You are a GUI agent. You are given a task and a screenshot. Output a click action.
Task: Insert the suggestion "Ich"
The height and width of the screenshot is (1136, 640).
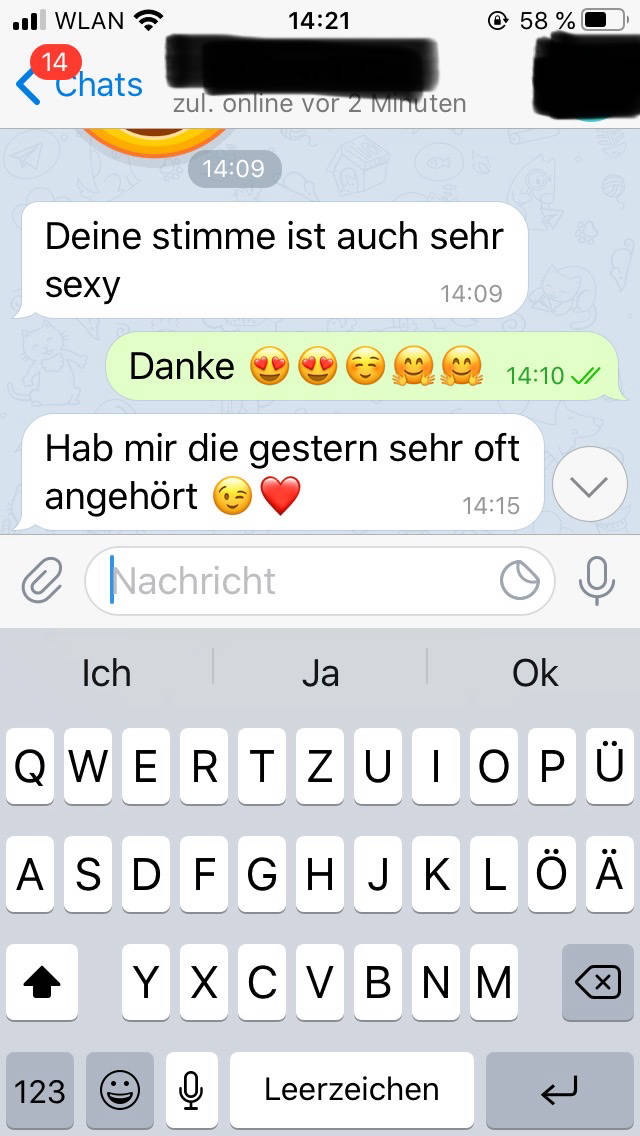(x=106, y=674)
